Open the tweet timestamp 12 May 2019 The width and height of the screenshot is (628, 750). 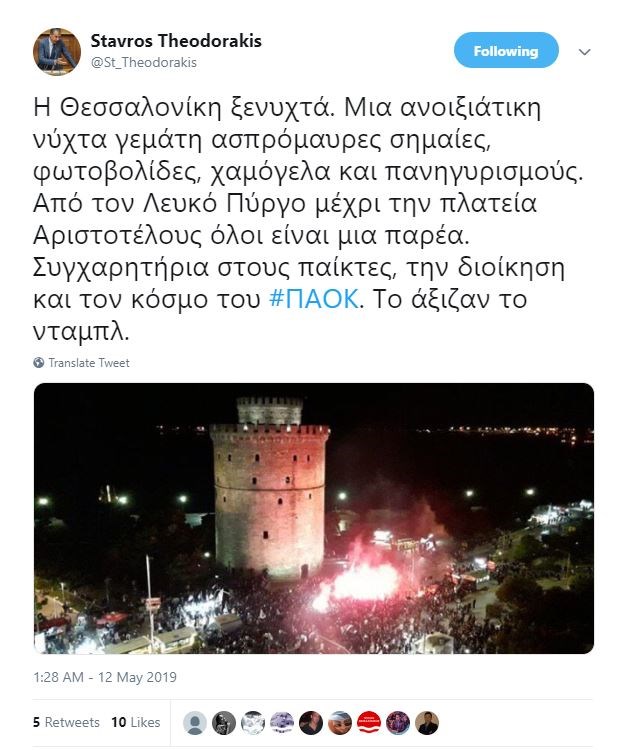click(x=105, y=677)
